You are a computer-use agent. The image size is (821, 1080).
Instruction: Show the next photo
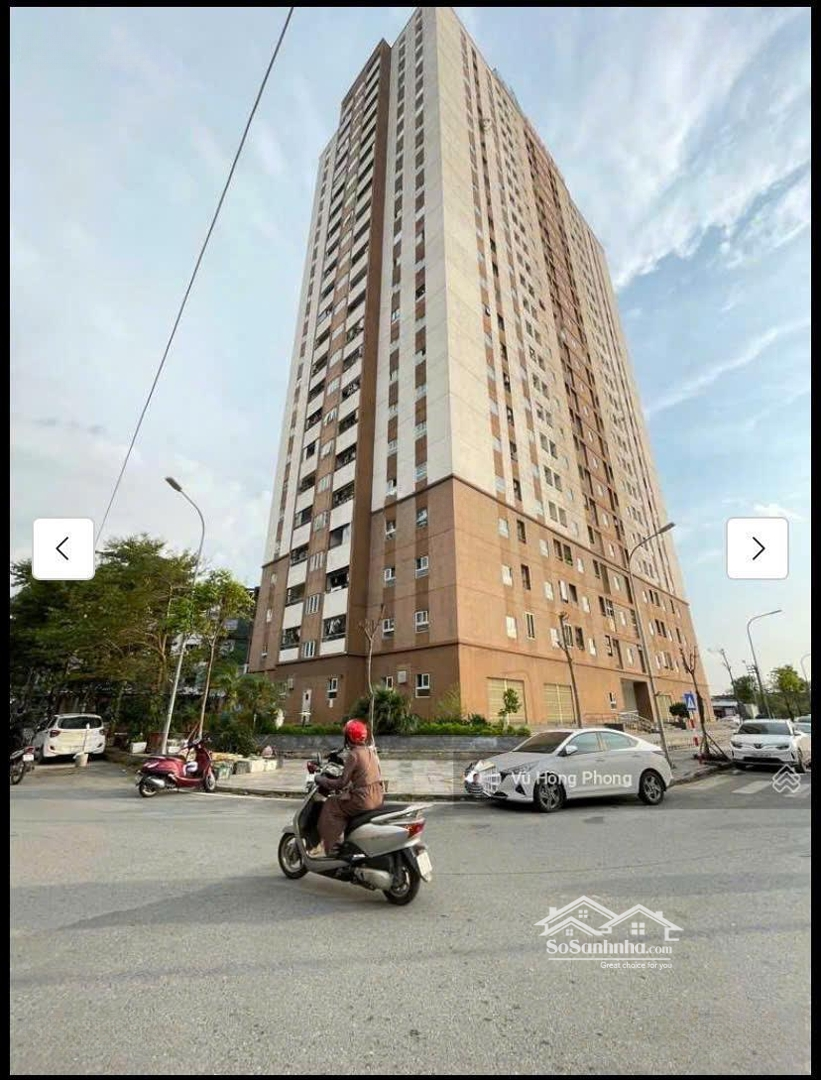tap(757, 548)
